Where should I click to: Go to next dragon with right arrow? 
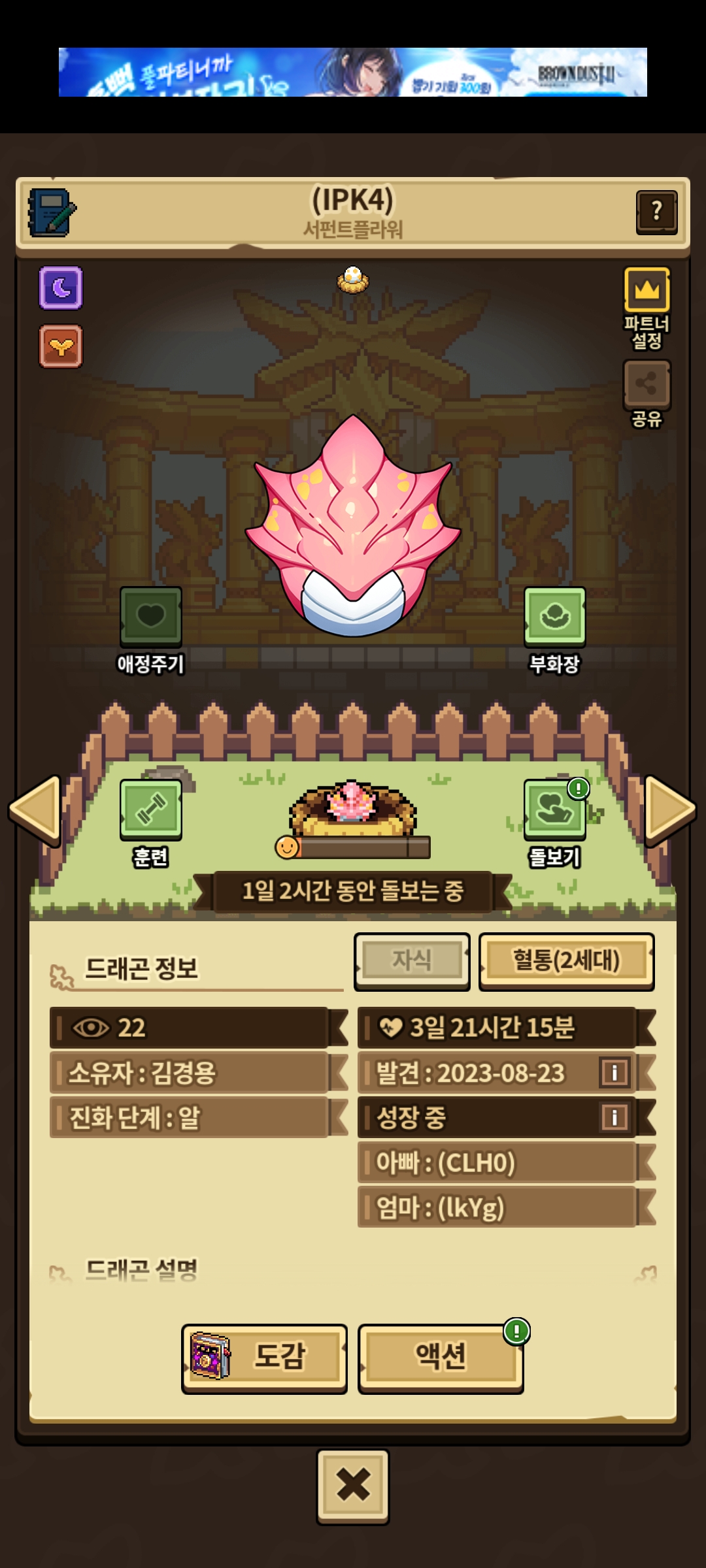[x=669, y=809]
